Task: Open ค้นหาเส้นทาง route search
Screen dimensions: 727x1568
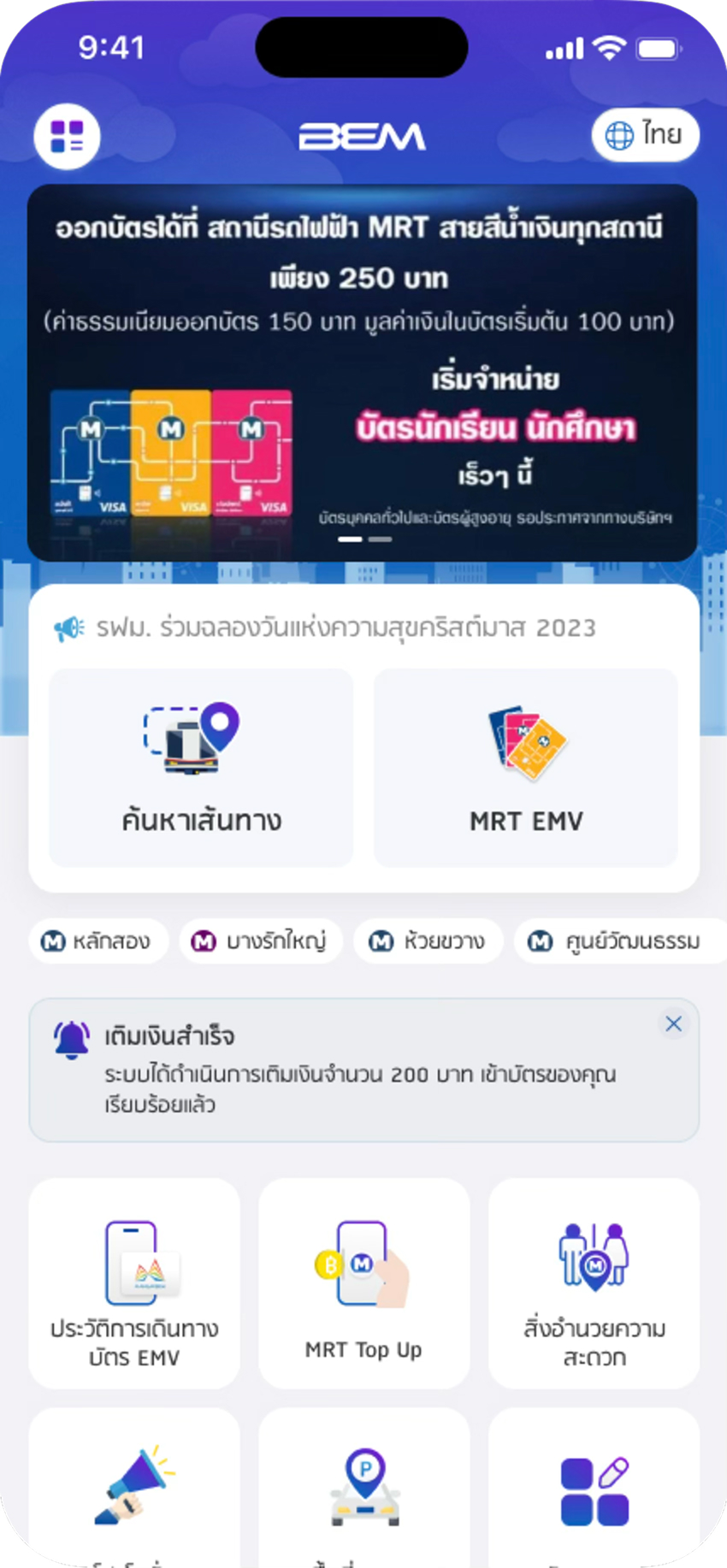Action: [x=201, y=768]
